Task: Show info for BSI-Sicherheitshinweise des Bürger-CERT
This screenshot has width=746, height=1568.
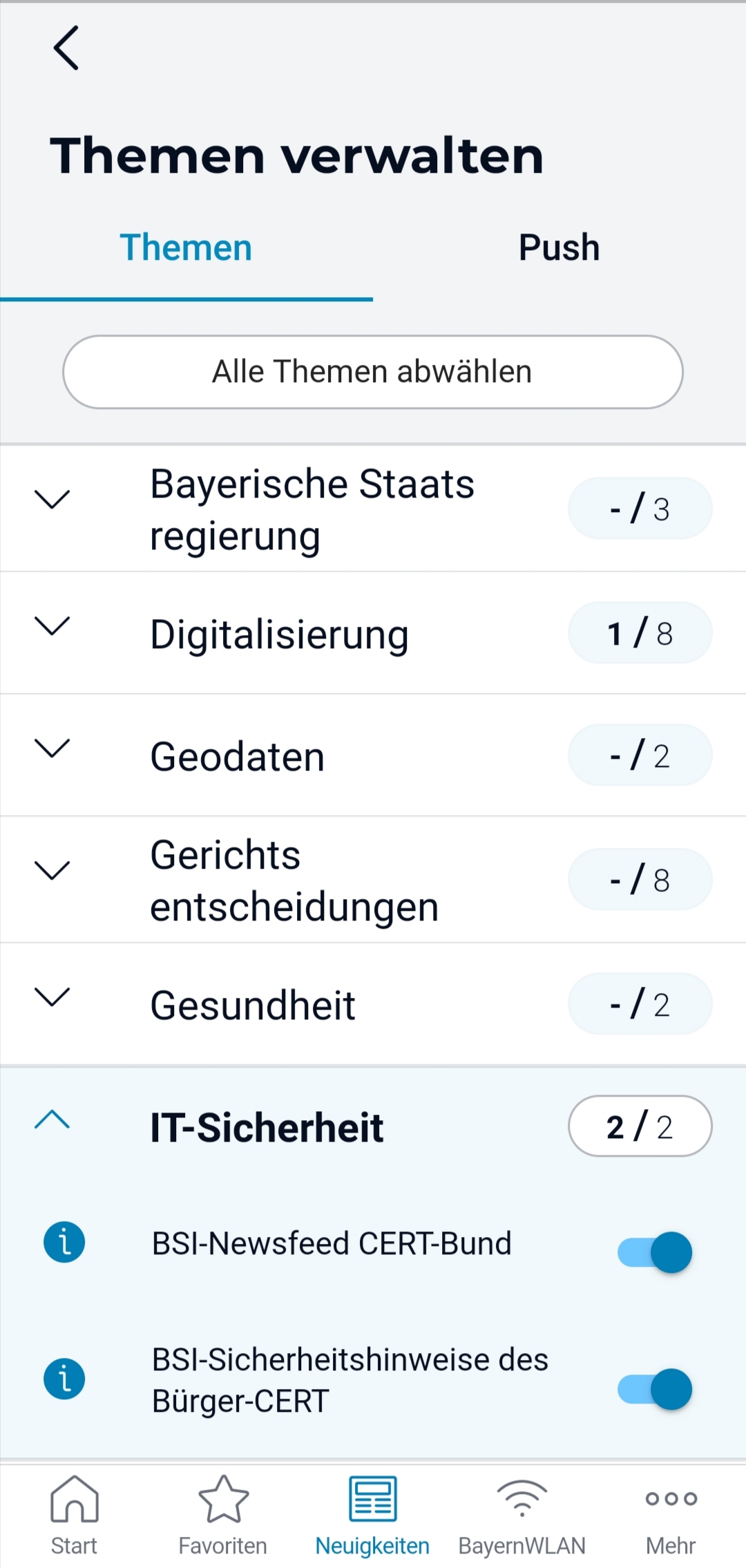Action: pos(64,1379)
